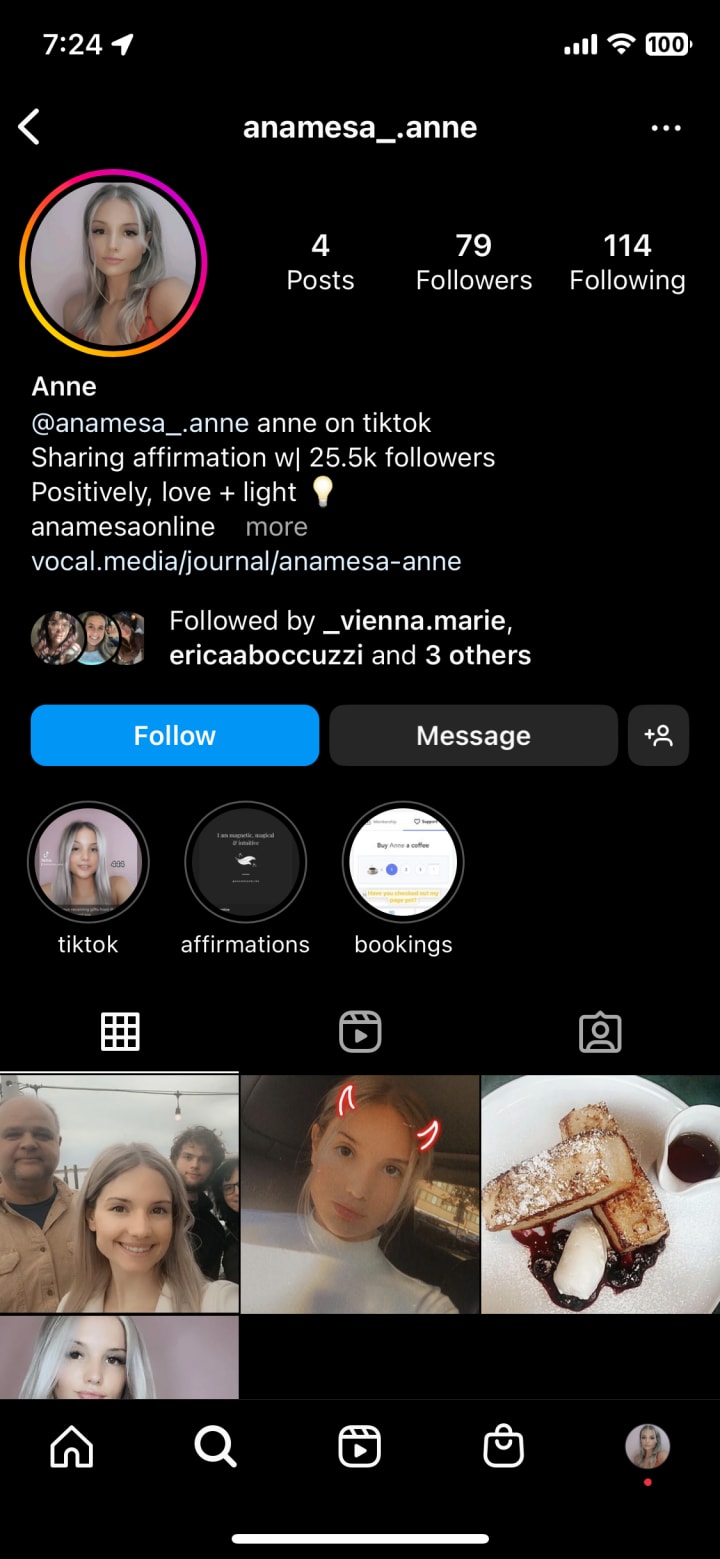The image size is (720, 1559).
Task: View the profile picture story
Action: (x=113, y=263)
